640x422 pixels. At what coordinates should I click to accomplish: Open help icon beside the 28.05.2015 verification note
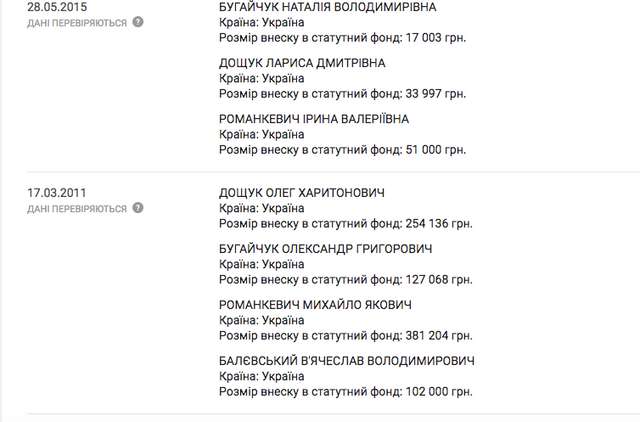click(x=138, y=22)
